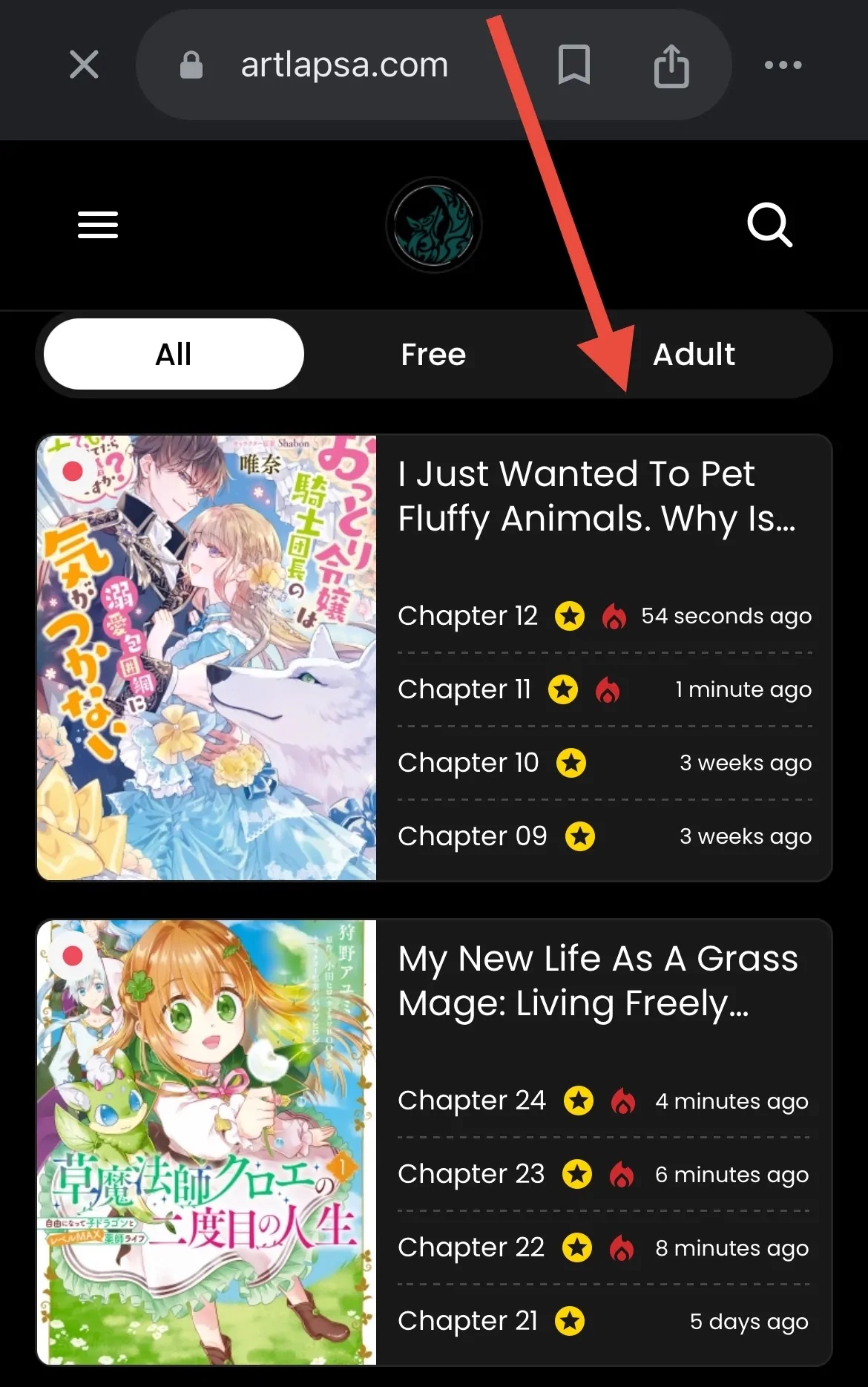
Task: Switch to the Free tab
Action: point(433,354)
